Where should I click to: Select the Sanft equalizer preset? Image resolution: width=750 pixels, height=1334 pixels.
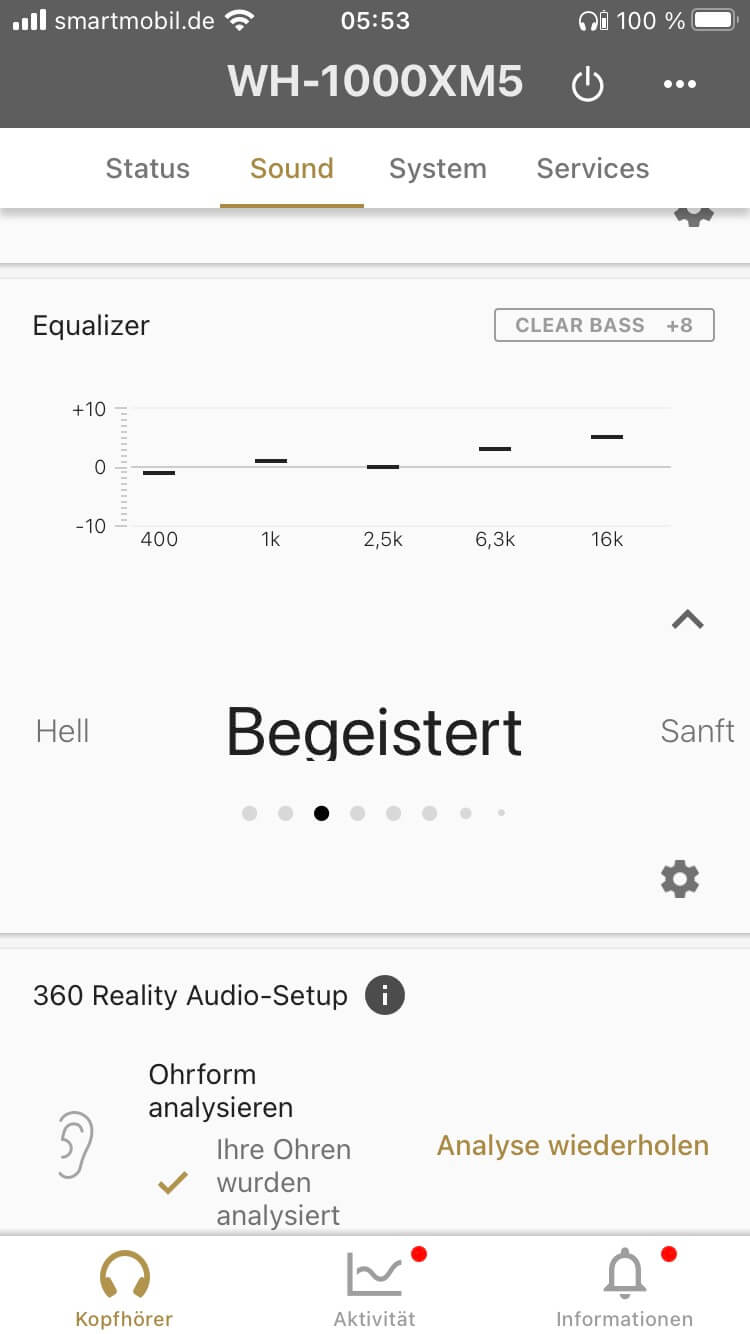coord(697,731)
